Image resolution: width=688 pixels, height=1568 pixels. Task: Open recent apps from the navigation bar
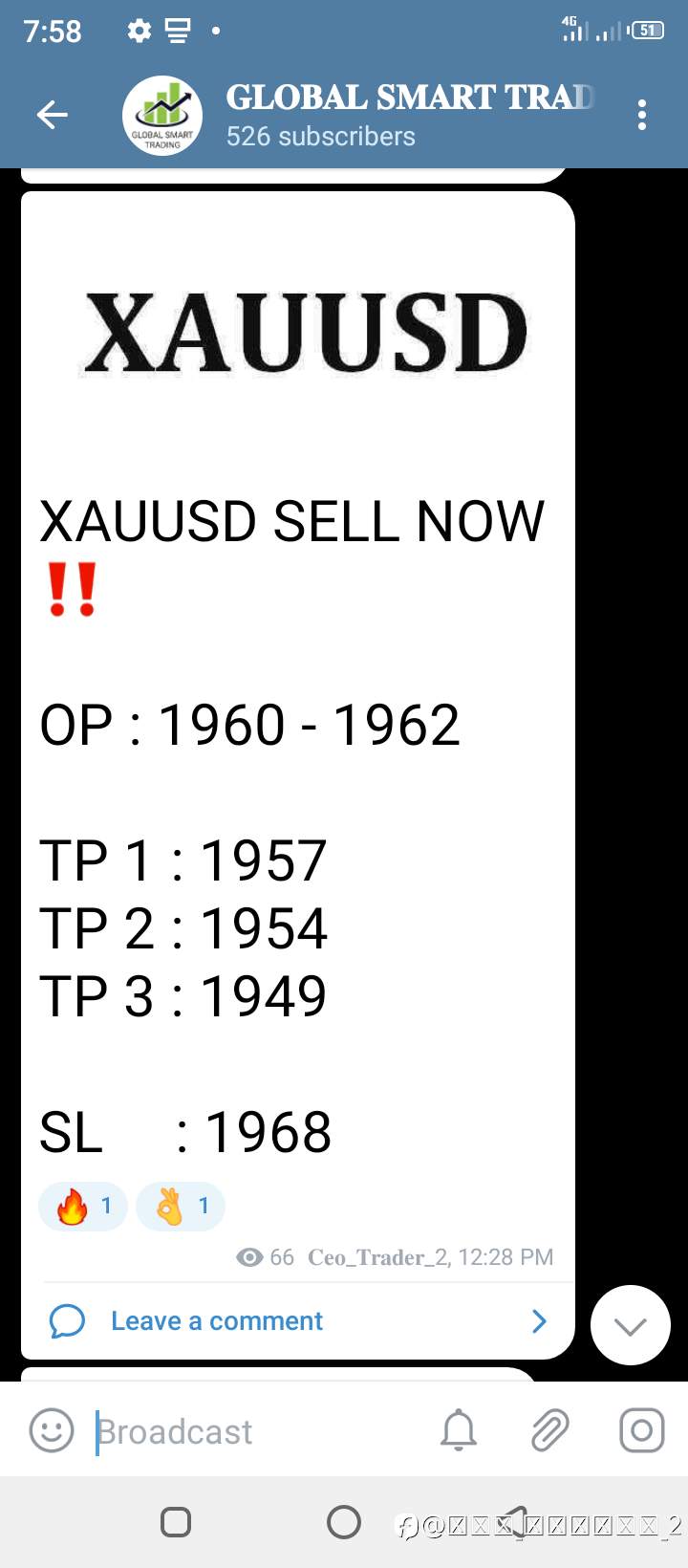(176, 1521)
